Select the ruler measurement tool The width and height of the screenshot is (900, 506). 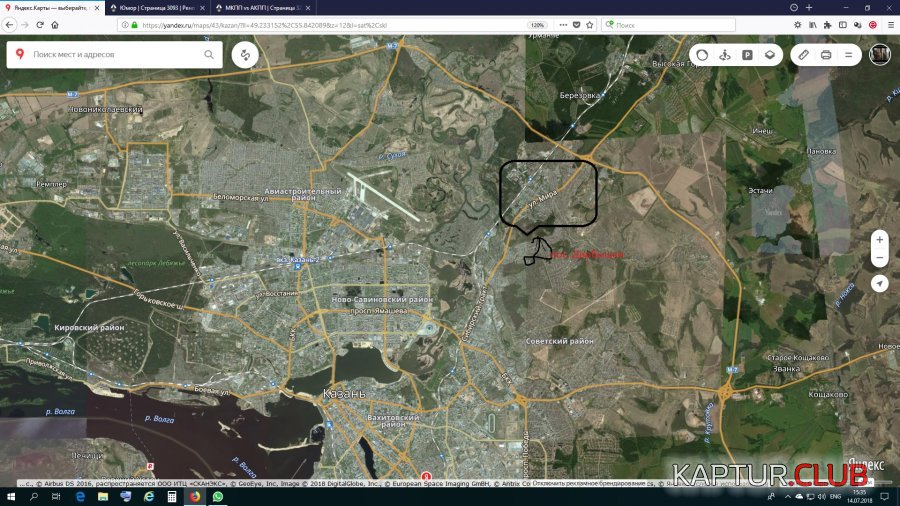point(804,55)
